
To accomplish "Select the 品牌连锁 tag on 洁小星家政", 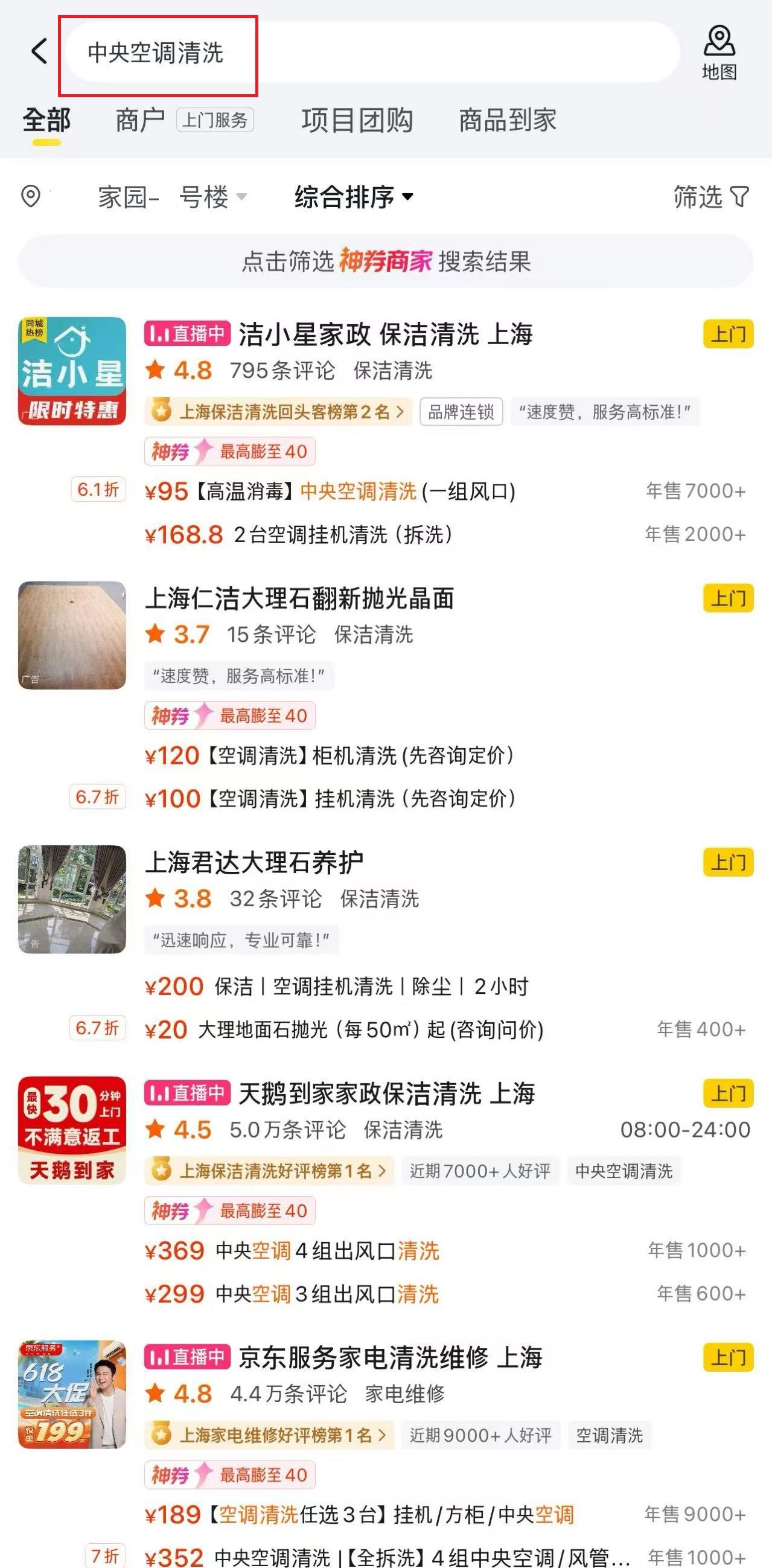I will pyautogui.click(x=461, y=412).
